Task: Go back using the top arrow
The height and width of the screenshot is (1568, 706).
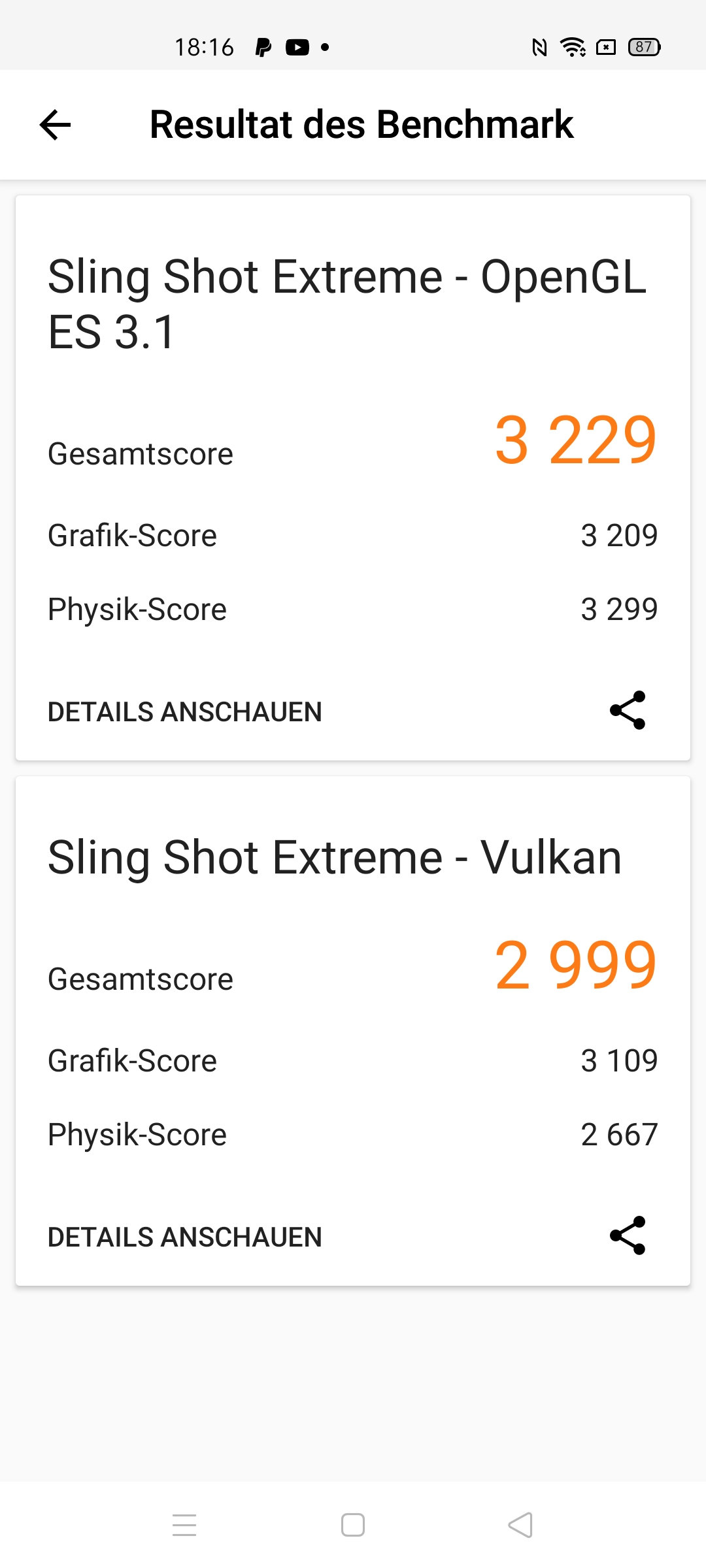Action: pyautogui.click(x=56, y=125)
